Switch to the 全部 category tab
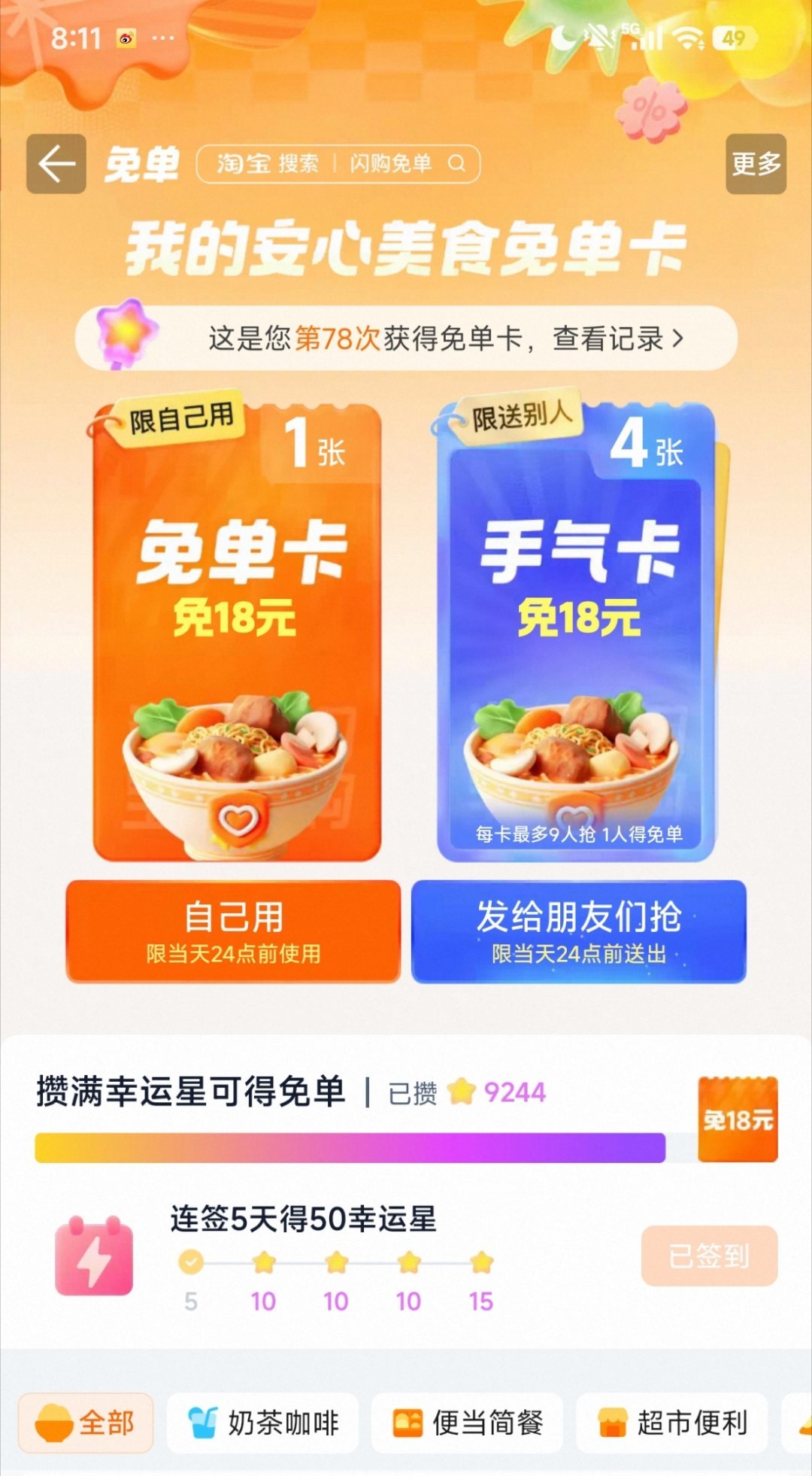This screenshot has height=1476, width=812. [x=86, y=1423]
